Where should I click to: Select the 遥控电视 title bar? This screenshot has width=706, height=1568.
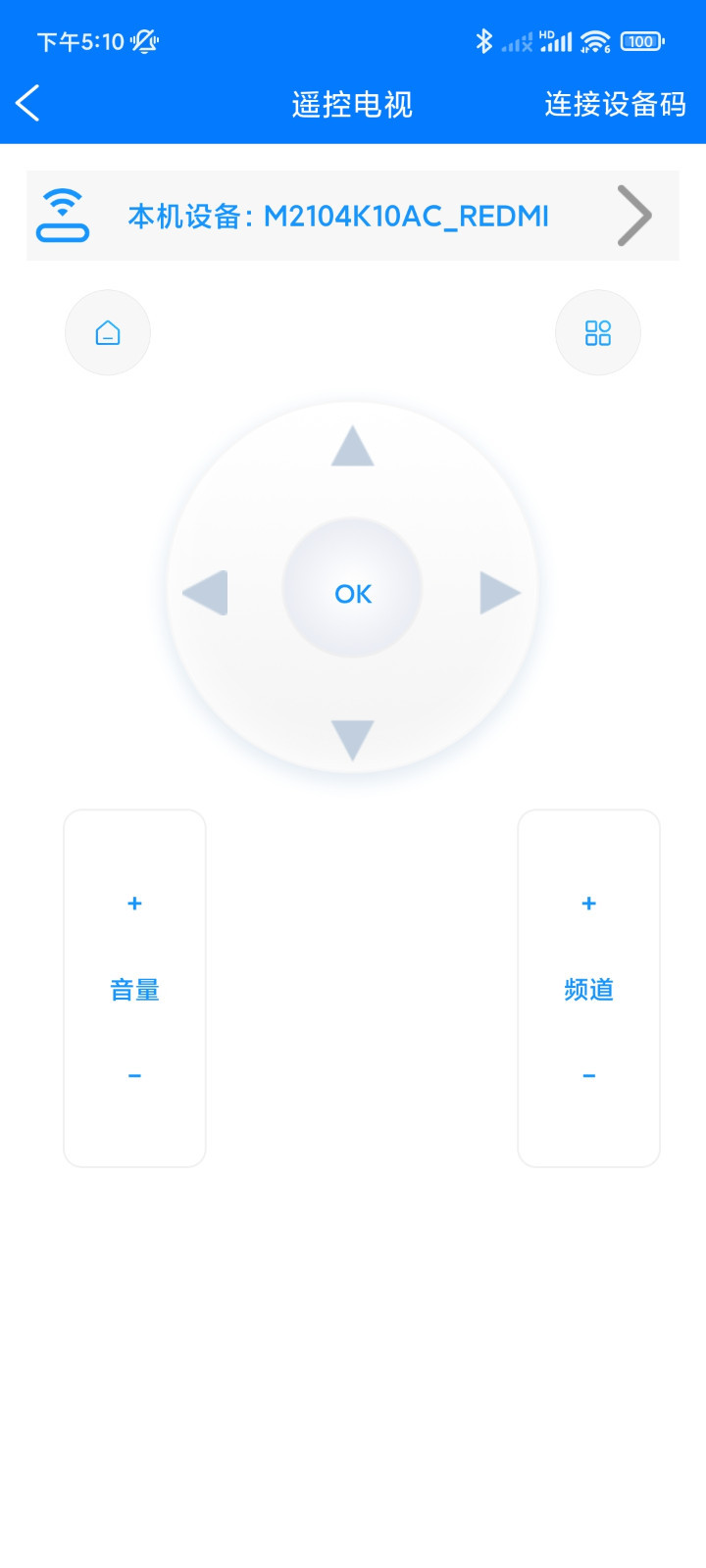pyautogui.click(x=353, y=105)
